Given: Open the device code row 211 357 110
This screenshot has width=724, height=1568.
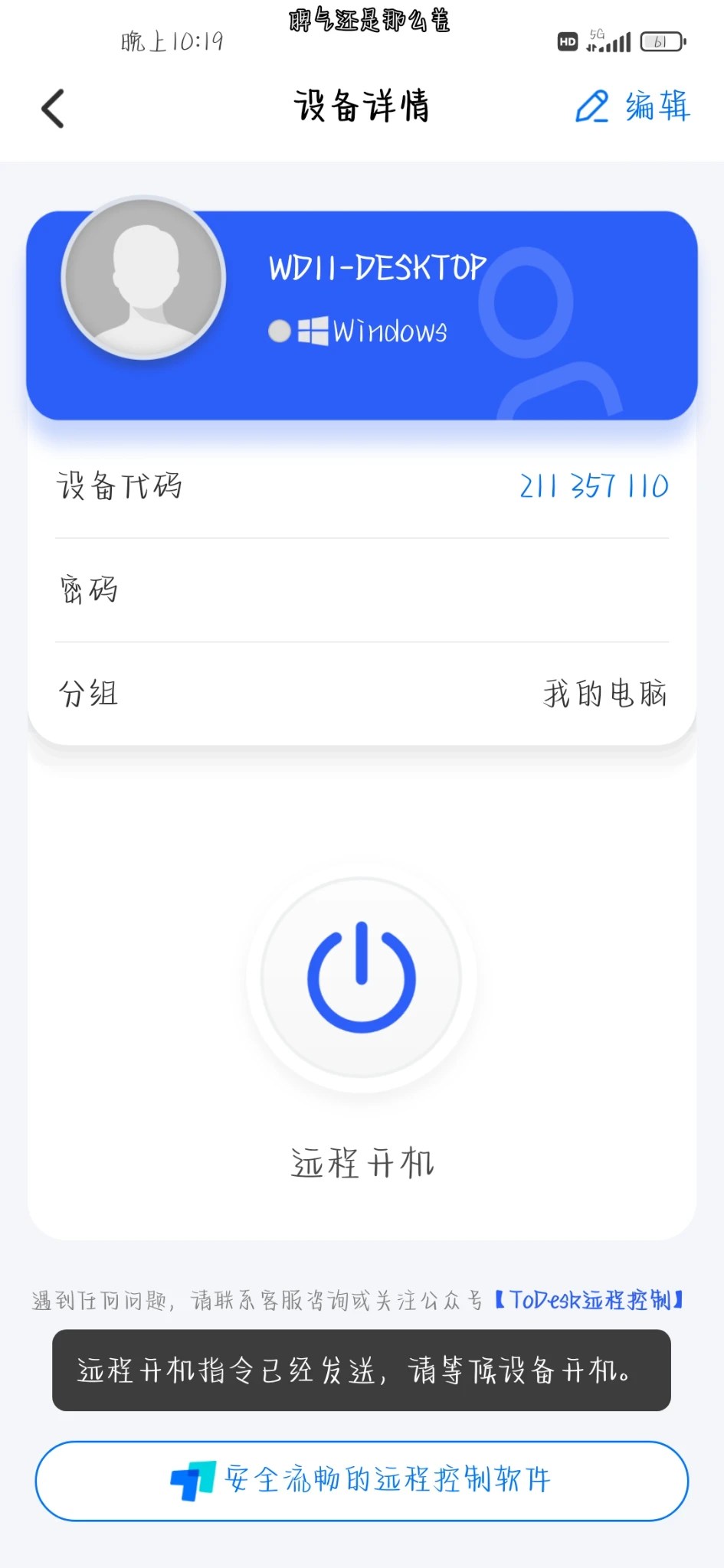Looking at the screenshot, I should point(362,486).
